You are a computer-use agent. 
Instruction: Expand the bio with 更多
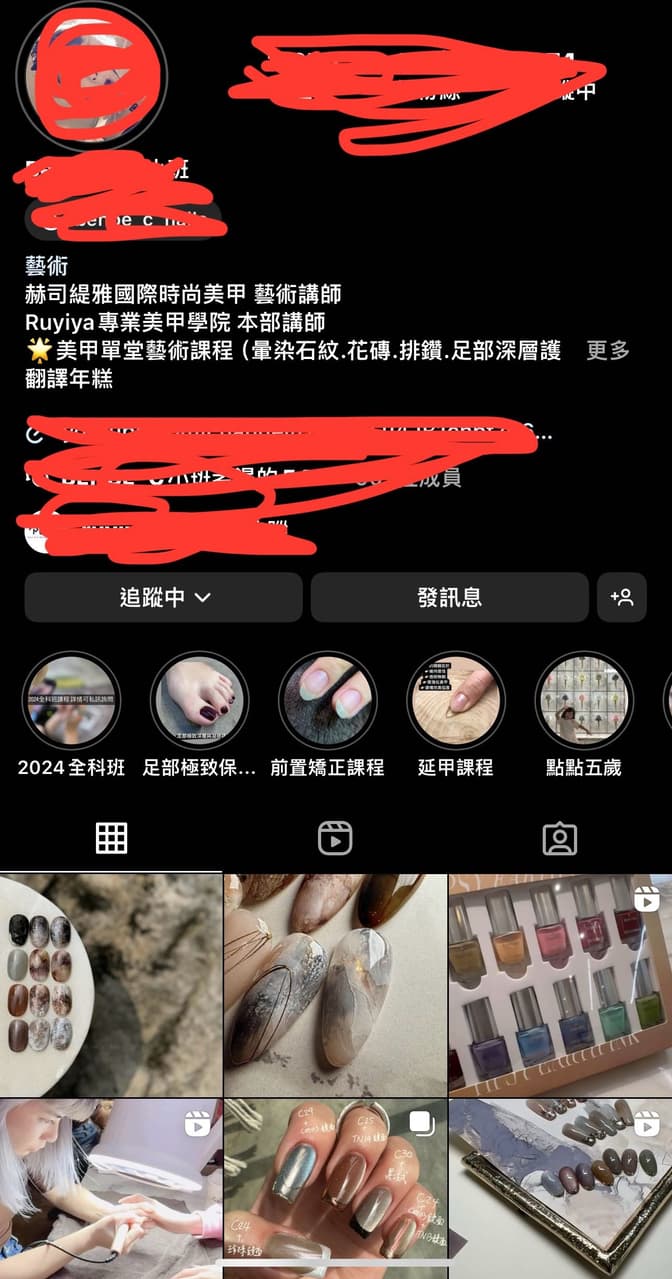[x=607, y=351]
